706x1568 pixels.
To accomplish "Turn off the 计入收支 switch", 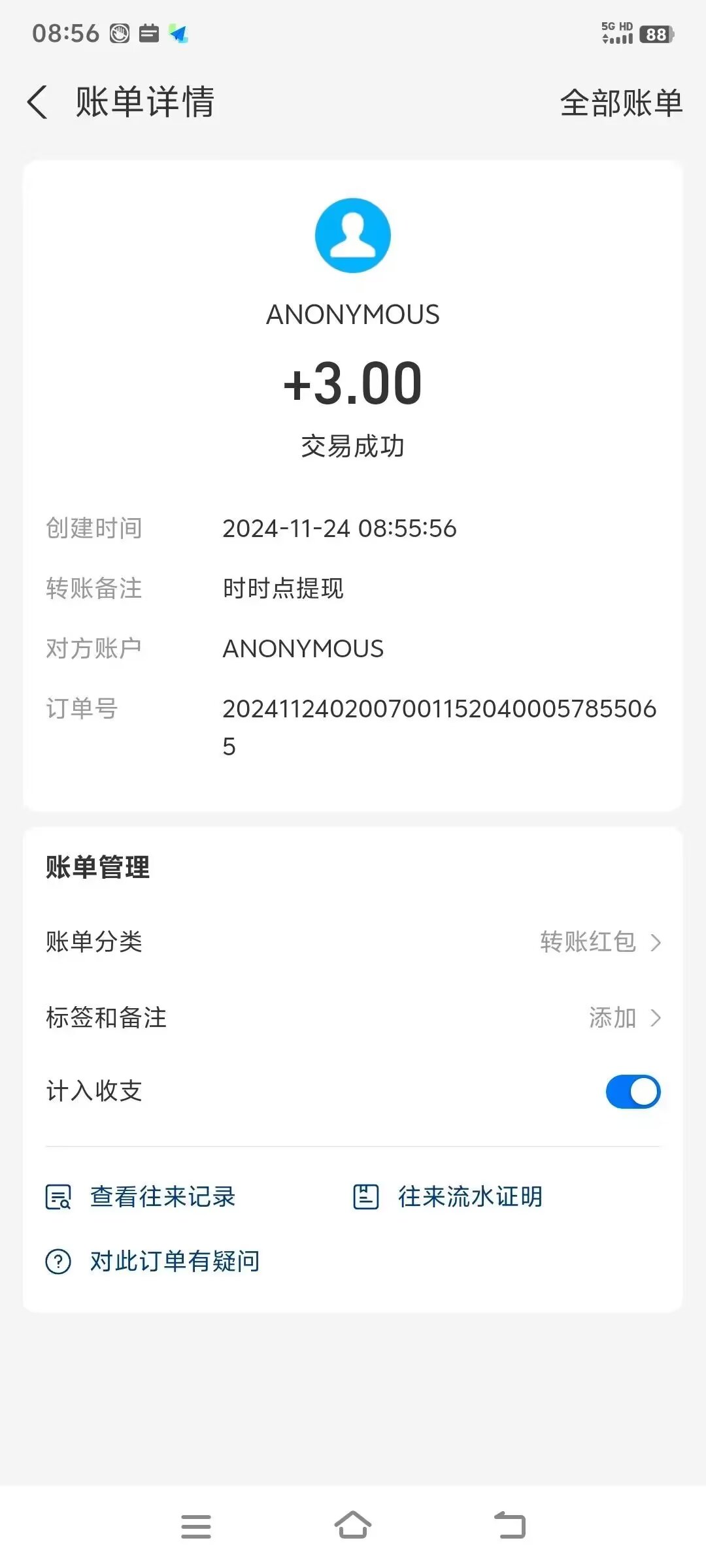I will pyautogui.click(x=633, y=1092).
